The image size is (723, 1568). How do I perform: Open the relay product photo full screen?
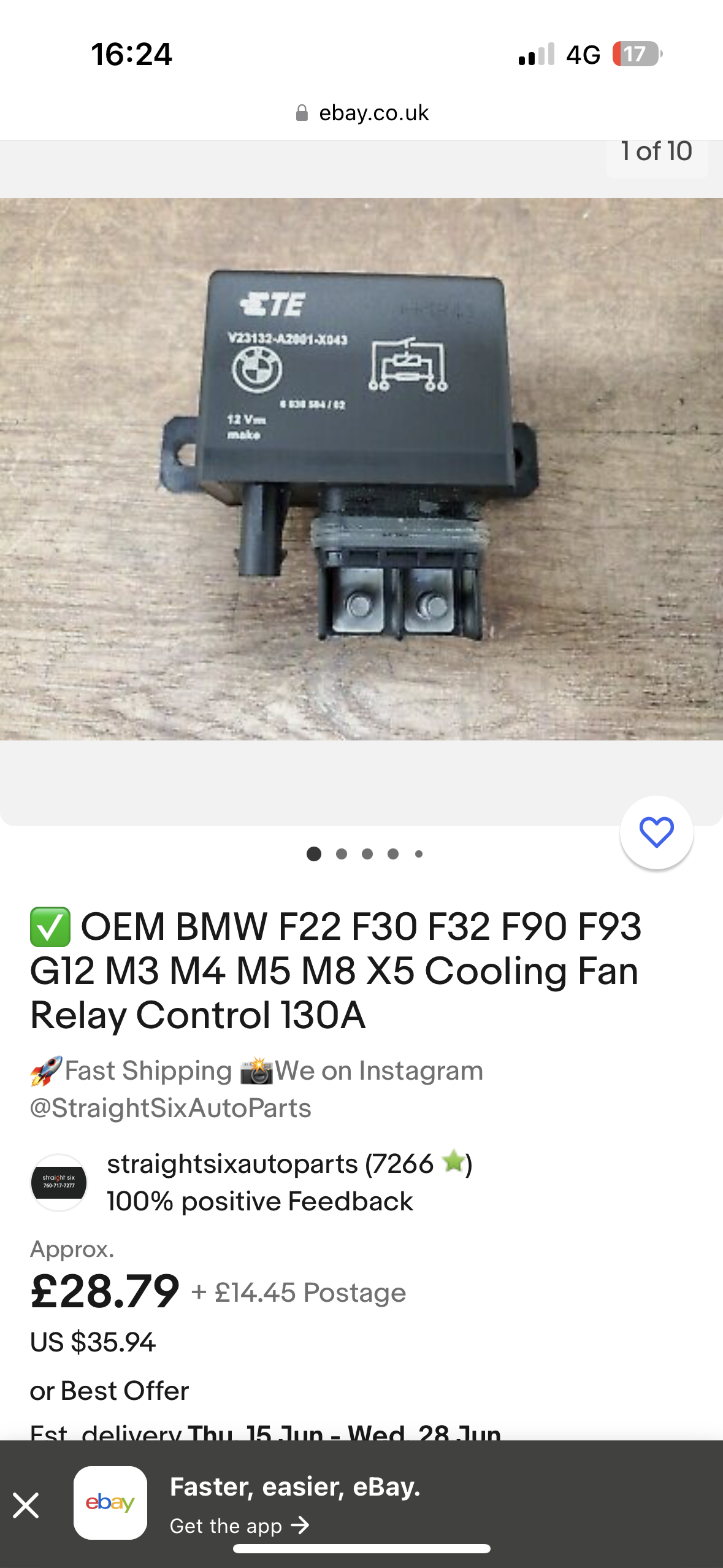click(361, 469)
